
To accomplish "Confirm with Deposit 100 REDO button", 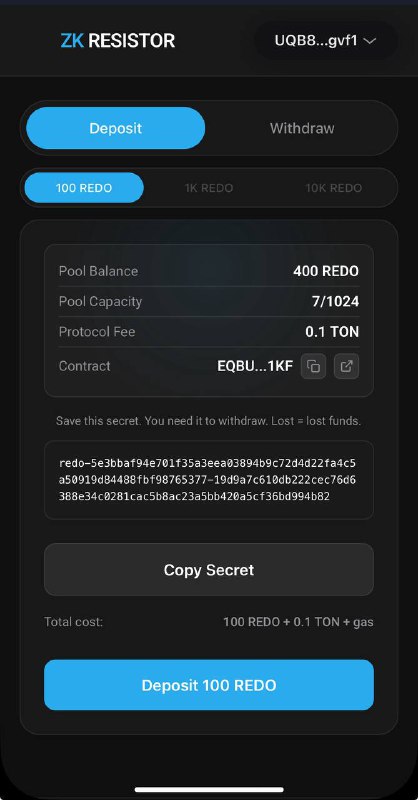I will 209,685.
